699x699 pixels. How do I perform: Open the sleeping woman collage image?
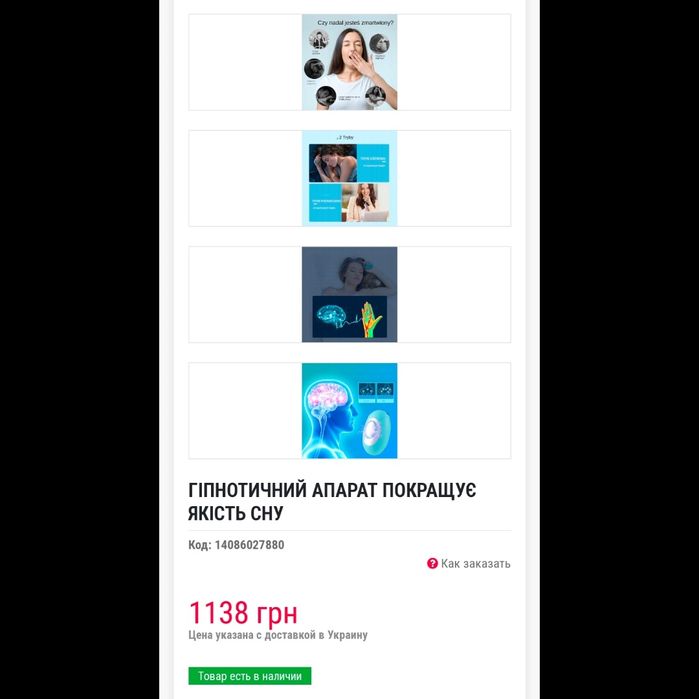(x=349, y=178)
